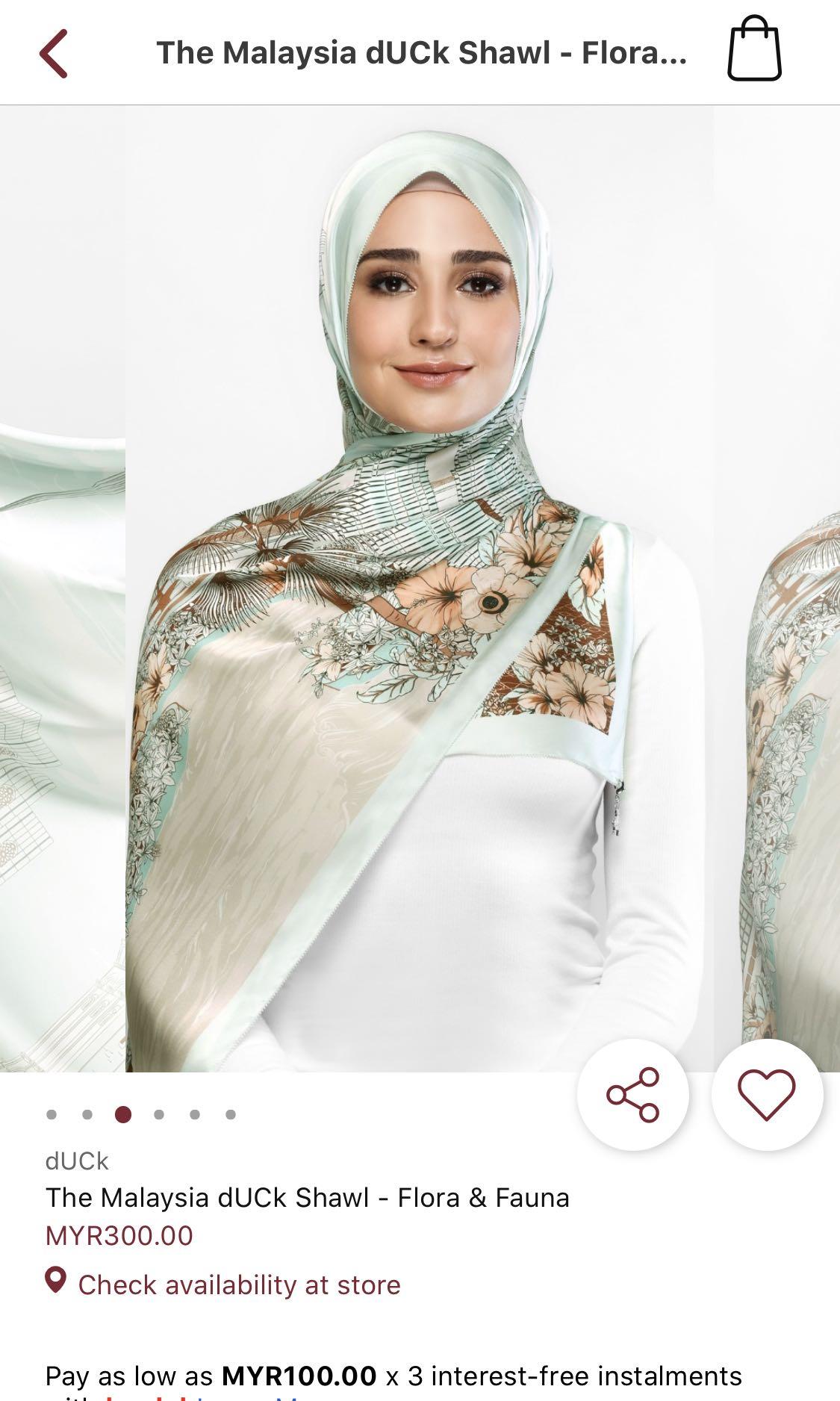Add the shawl to wishlist
This screenshot has height=1401, width=840.
click(767, 1095)
